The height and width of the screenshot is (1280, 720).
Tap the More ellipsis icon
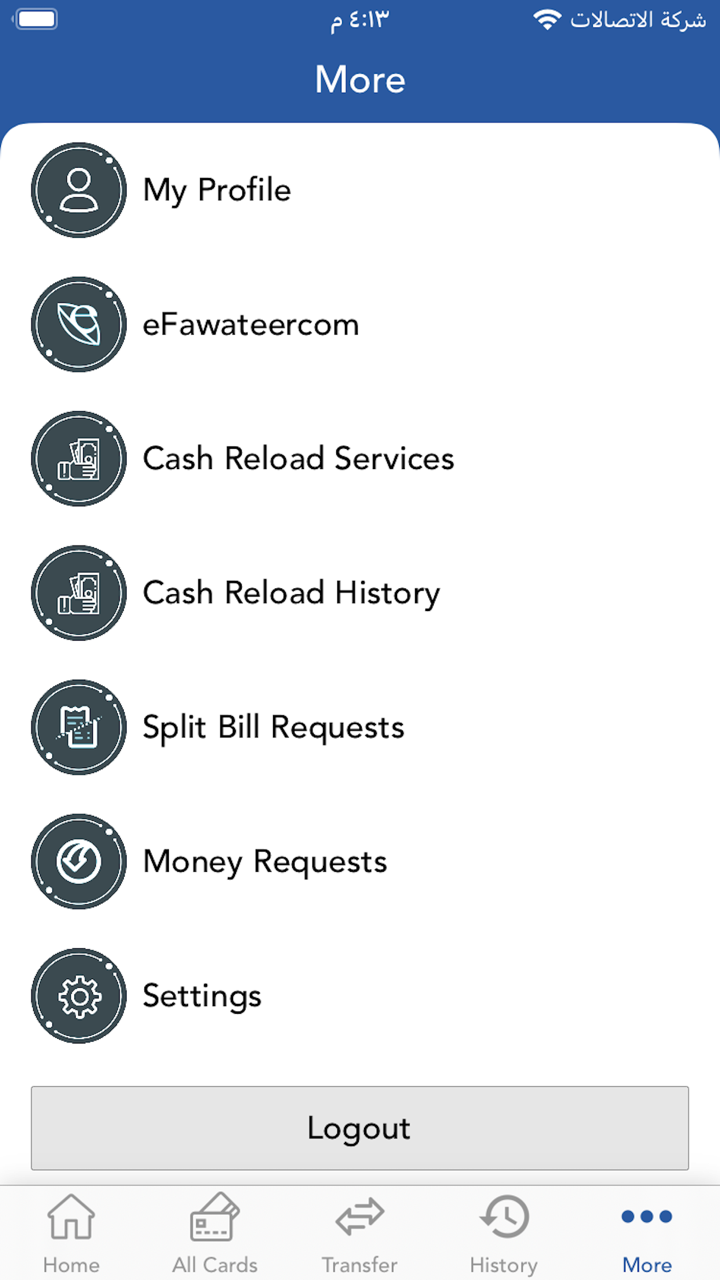646,1216
